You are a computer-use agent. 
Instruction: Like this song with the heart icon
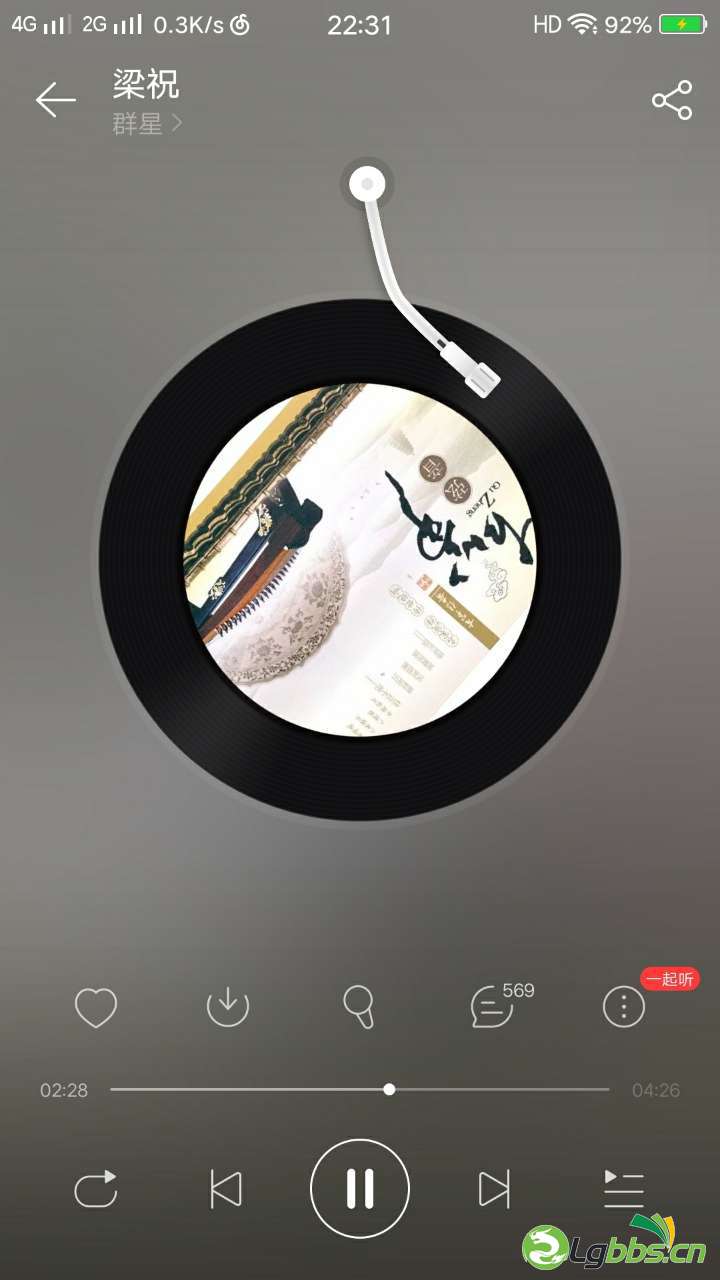[x=96, y=1007]
